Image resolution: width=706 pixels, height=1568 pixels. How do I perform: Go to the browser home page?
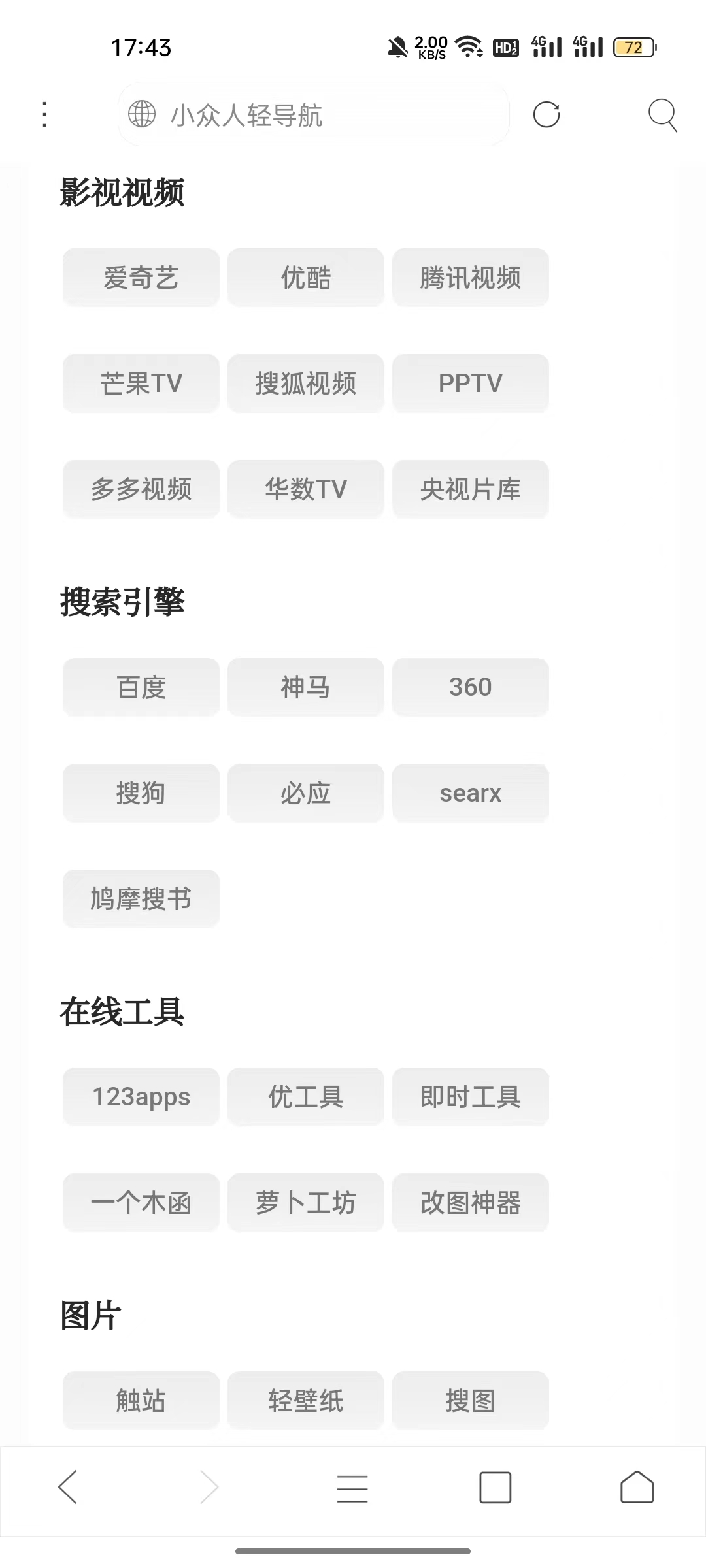pos(637,1487)
